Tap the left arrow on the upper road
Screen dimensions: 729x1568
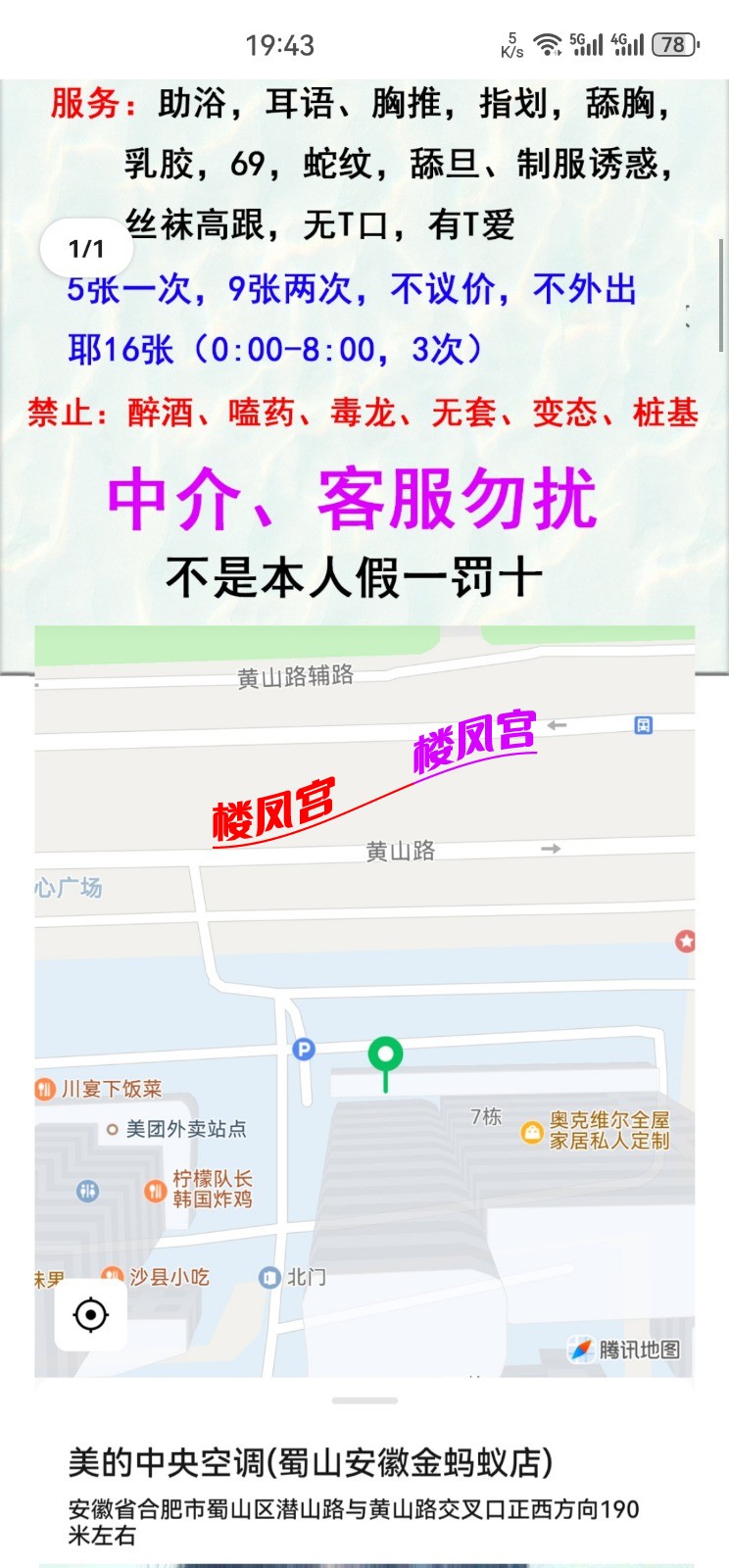tap(559, 723)
